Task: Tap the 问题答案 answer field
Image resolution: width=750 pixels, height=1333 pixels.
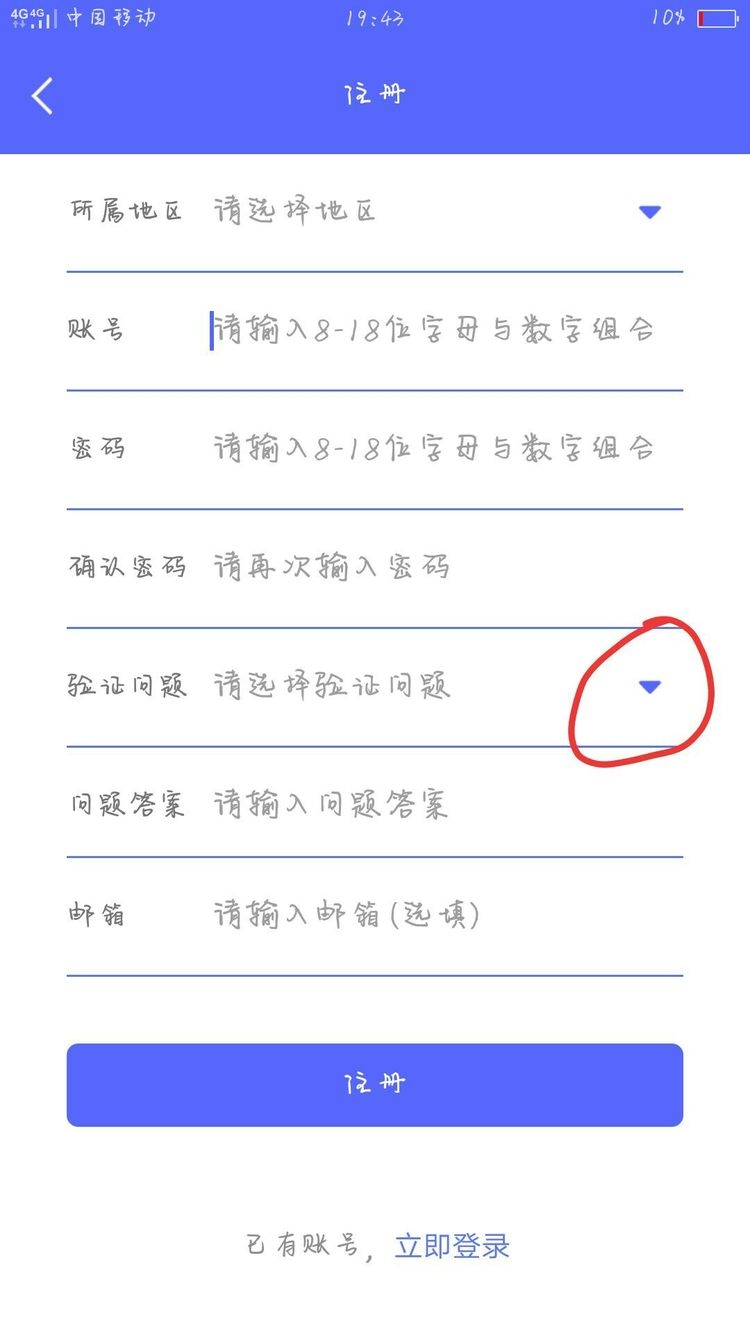Action: 434,804
